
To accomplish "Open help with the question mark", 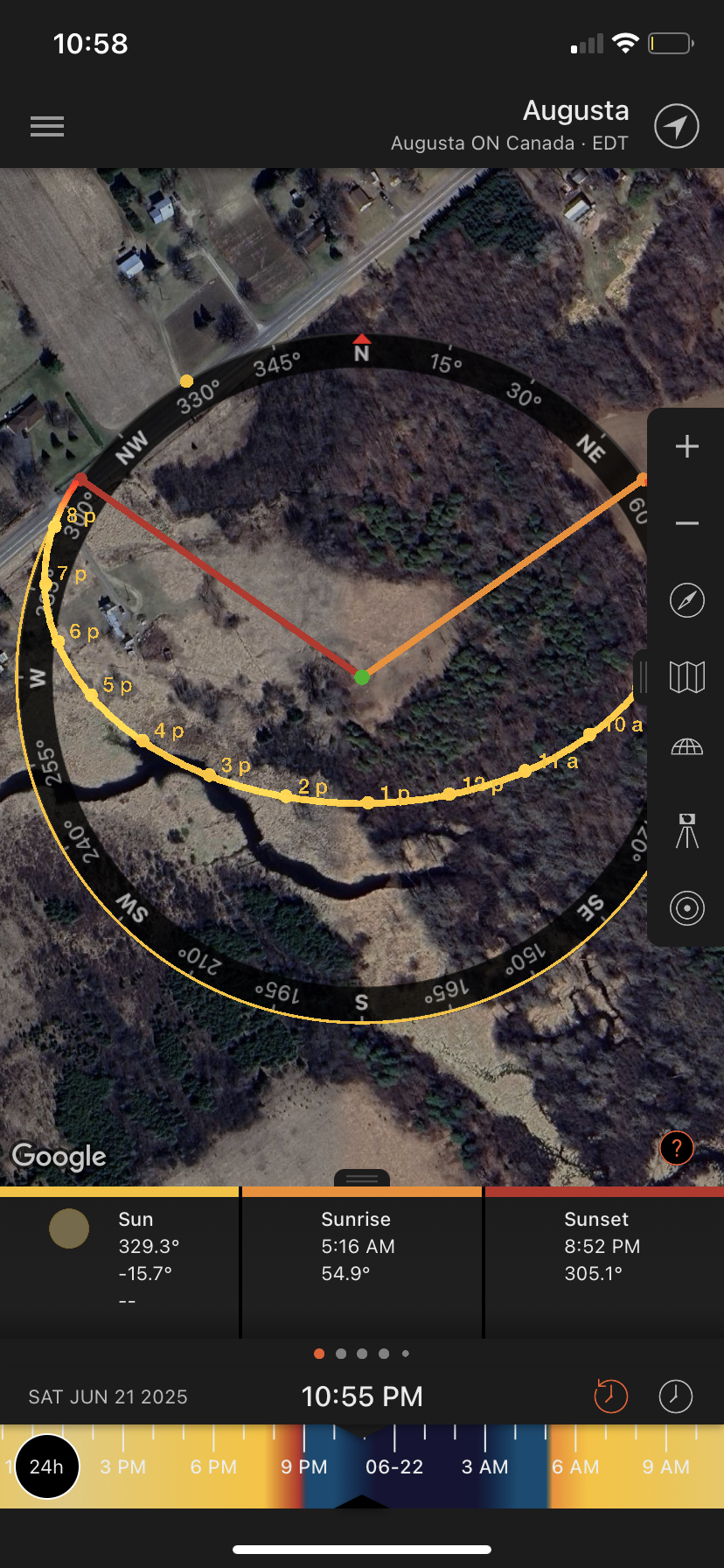I will [x=677, y=1148].
